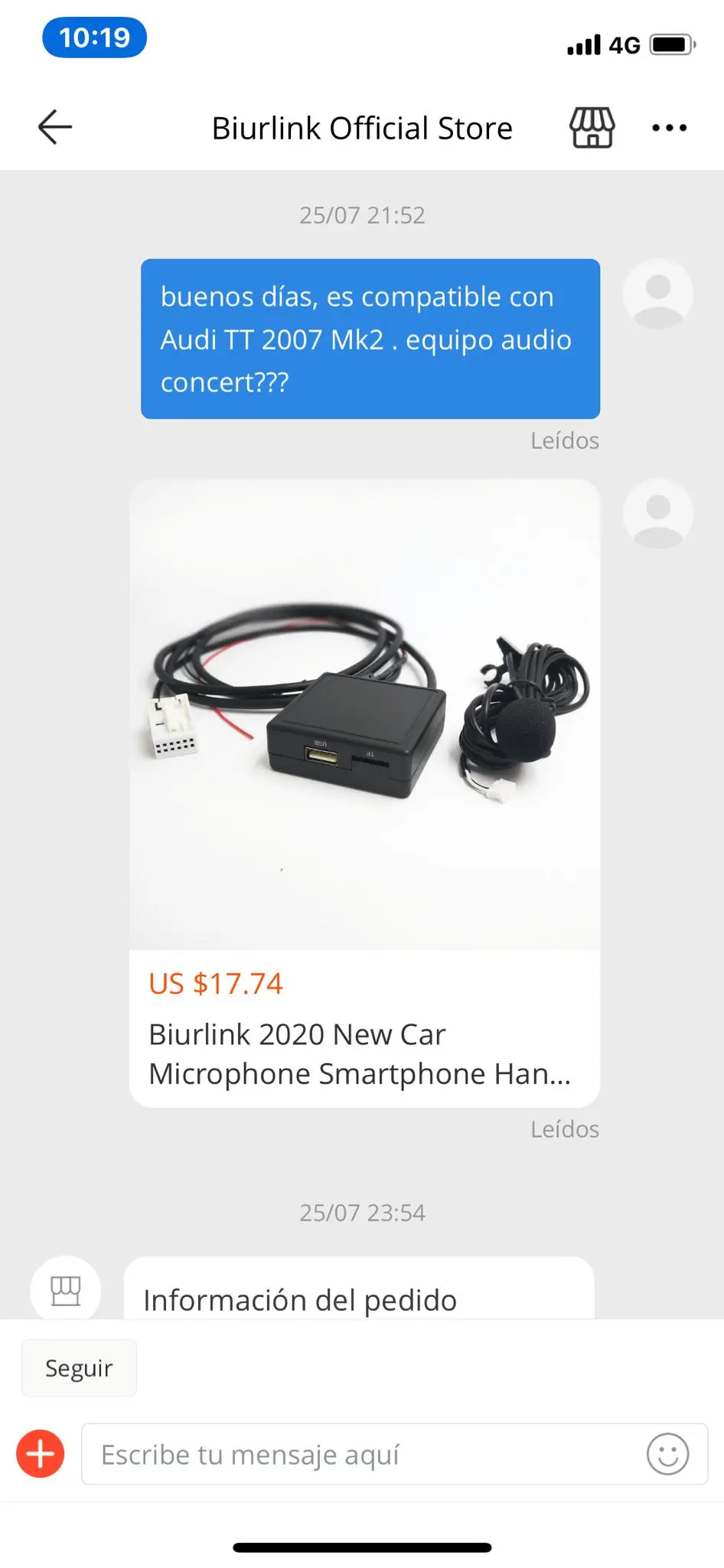Open the three-dot overflow menu
The image size is (724, 1568).
[x=669, y=128]
